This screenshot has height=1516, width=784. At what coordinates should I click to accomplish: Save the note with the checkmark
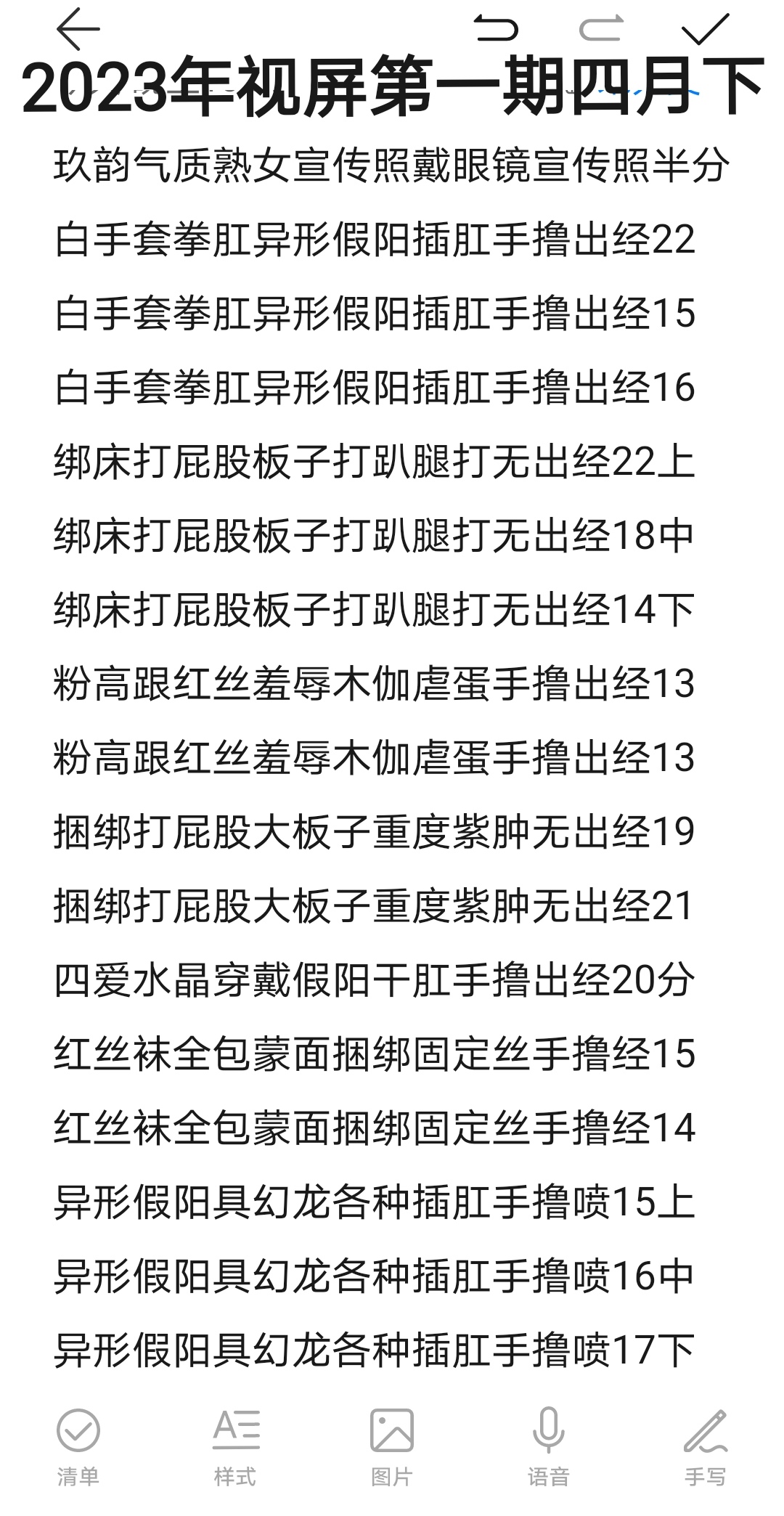706,28
